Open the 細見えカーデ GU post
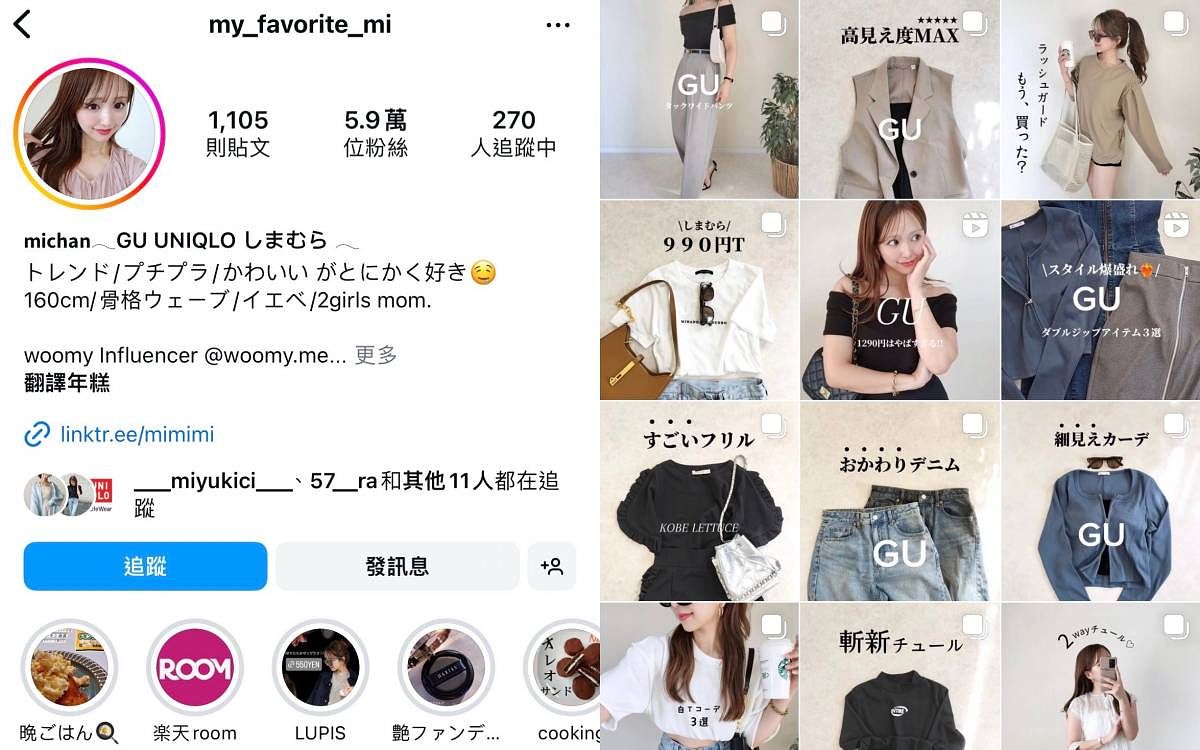1200x750 pixels. pos(1100,501)
